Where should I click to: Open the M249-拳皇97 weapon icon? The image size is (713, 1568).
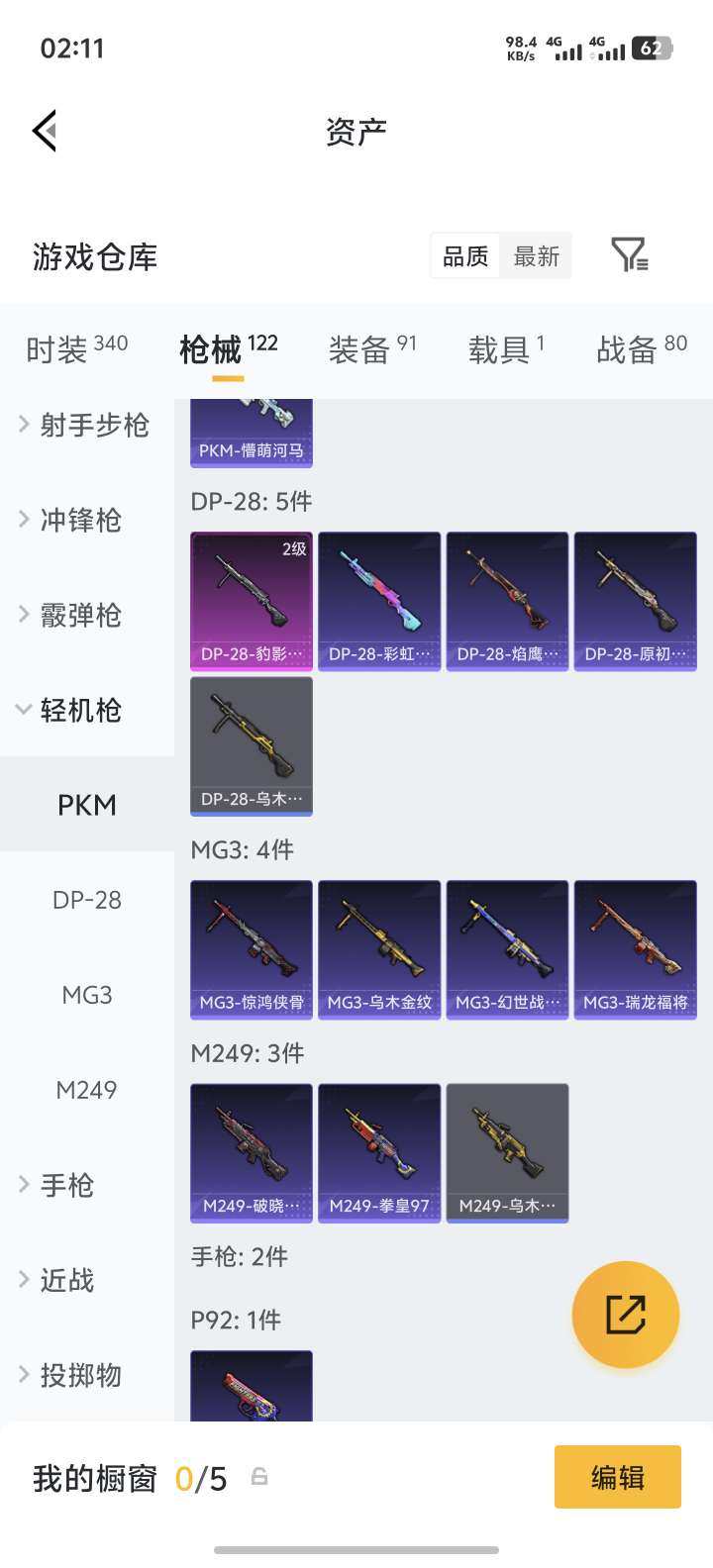point(379,1152)
